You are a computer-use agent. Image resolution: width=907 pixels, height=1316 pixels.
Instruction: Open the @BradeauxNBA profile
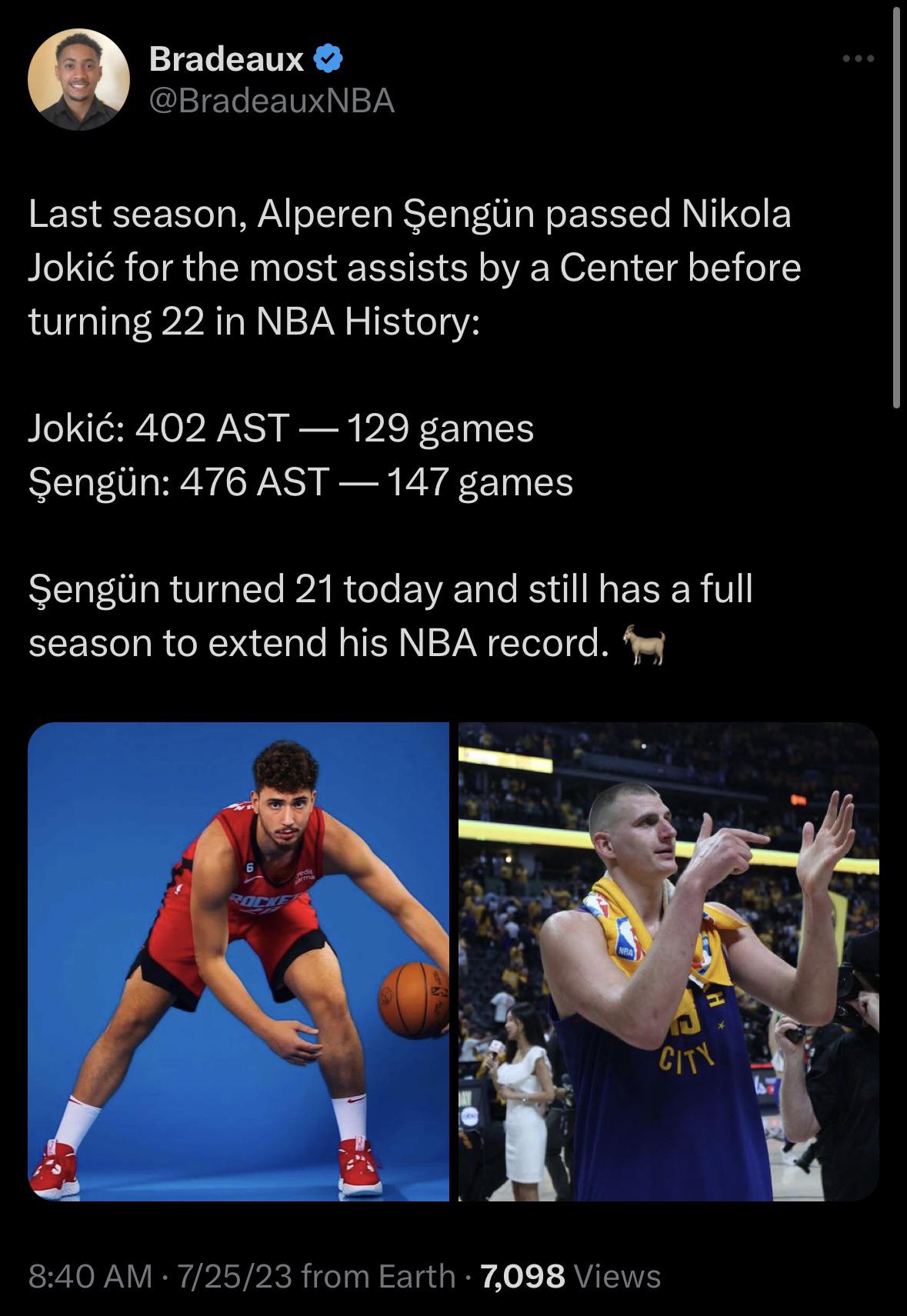pos(272,101)
